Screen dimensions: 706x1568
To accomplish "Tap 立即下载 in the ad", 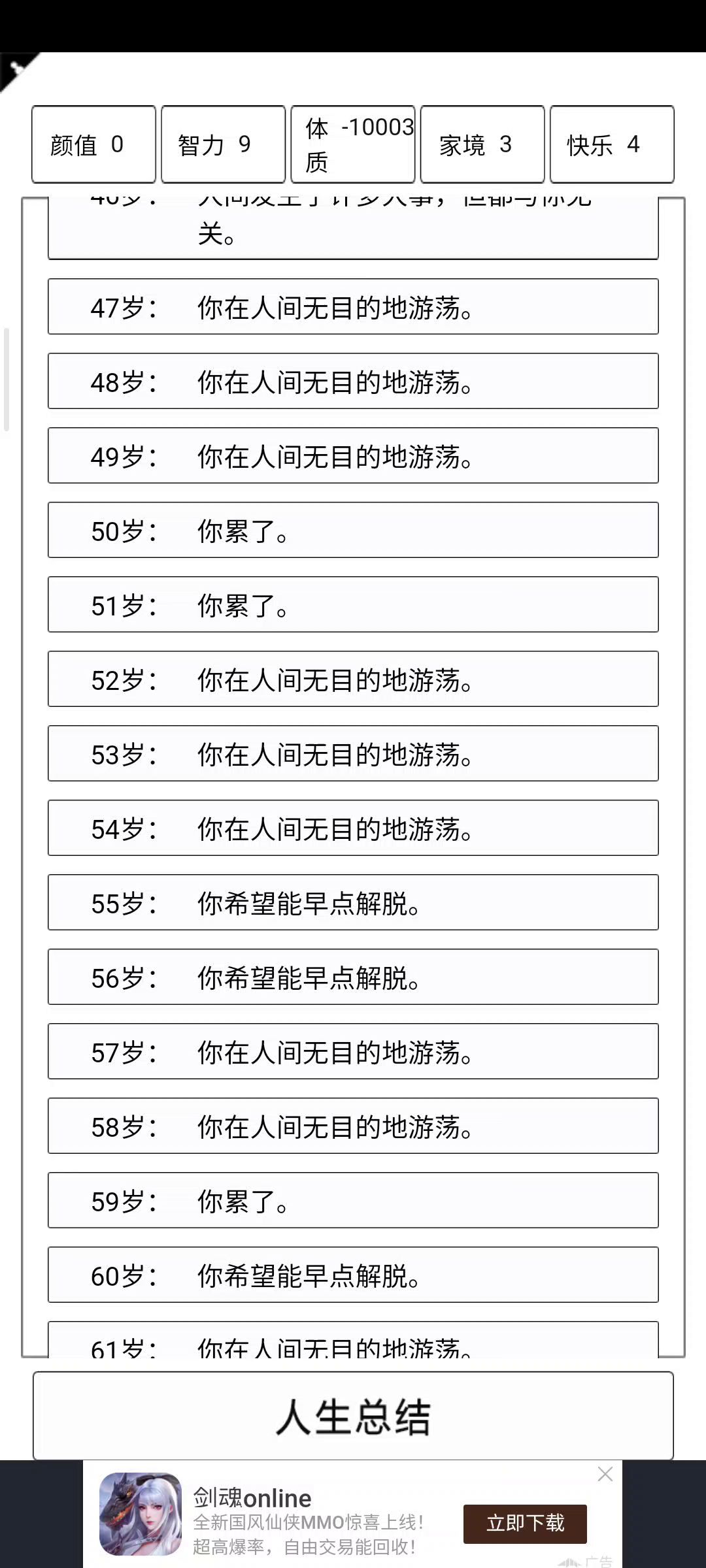I will pos(525,1524).
